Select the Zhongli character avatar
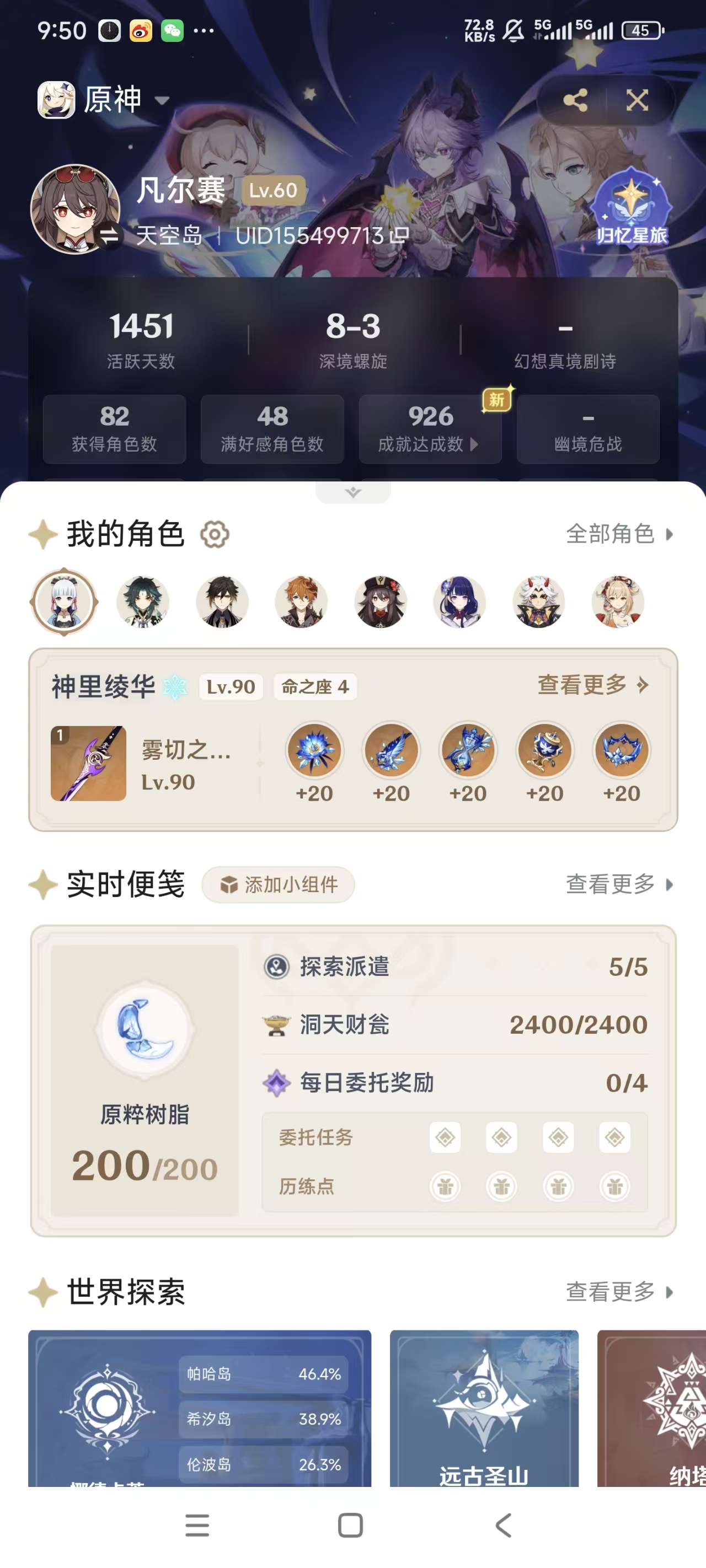This screenshot has width=706, height=1568. coord(222,602)
